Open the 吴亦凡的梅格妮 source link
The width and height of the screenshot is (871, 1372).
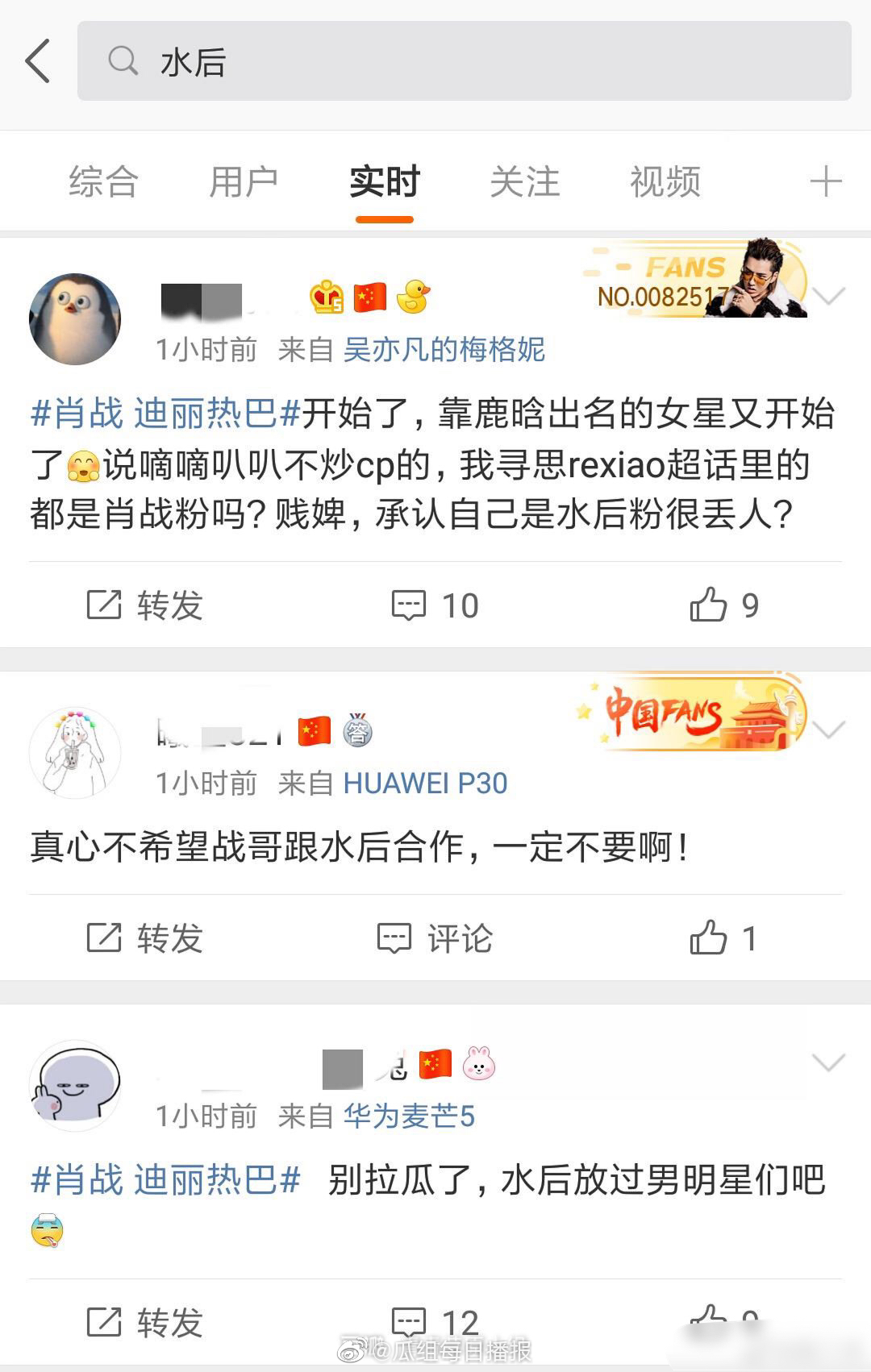tap(444, 350)
